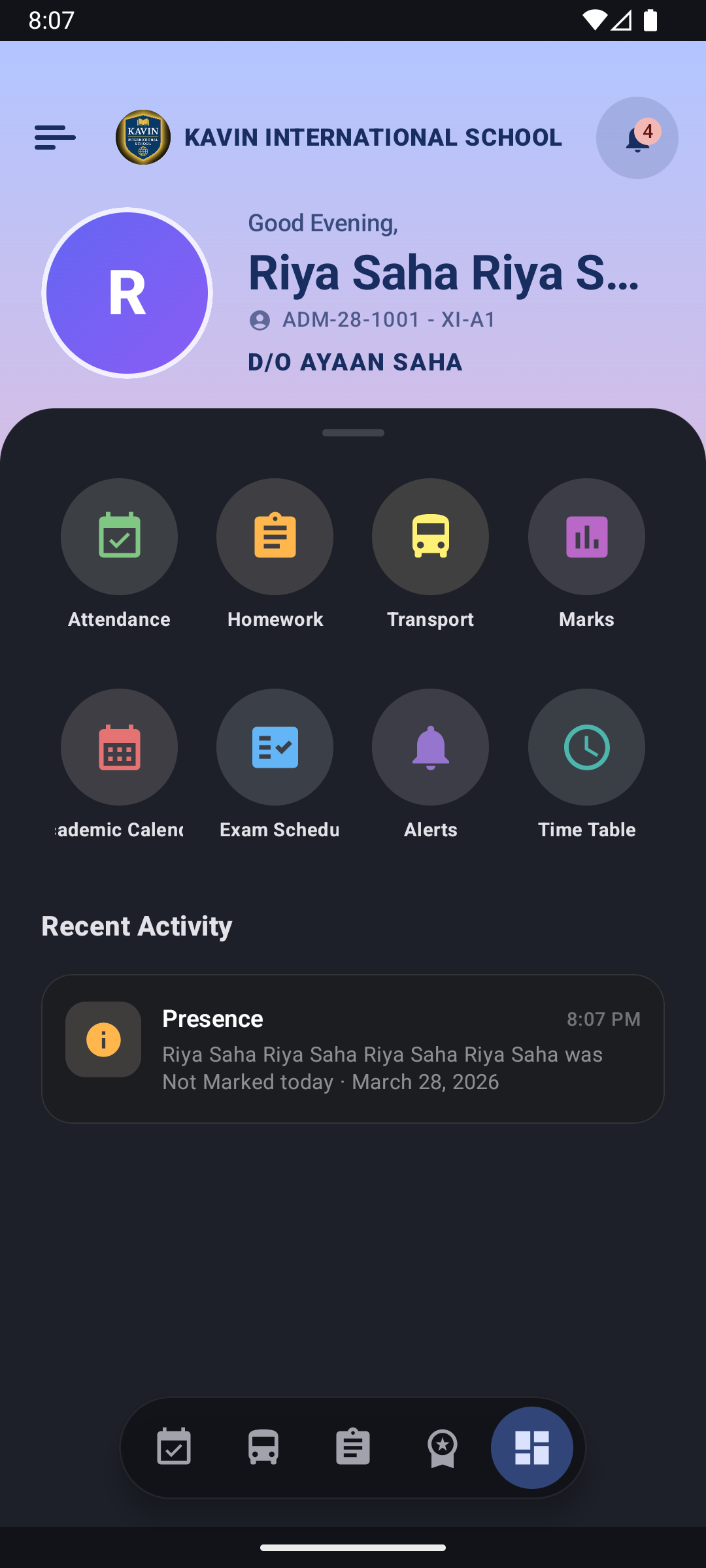Select the achievements badge tab at bottom
706x1568 pixels.
pos(443,1447)
